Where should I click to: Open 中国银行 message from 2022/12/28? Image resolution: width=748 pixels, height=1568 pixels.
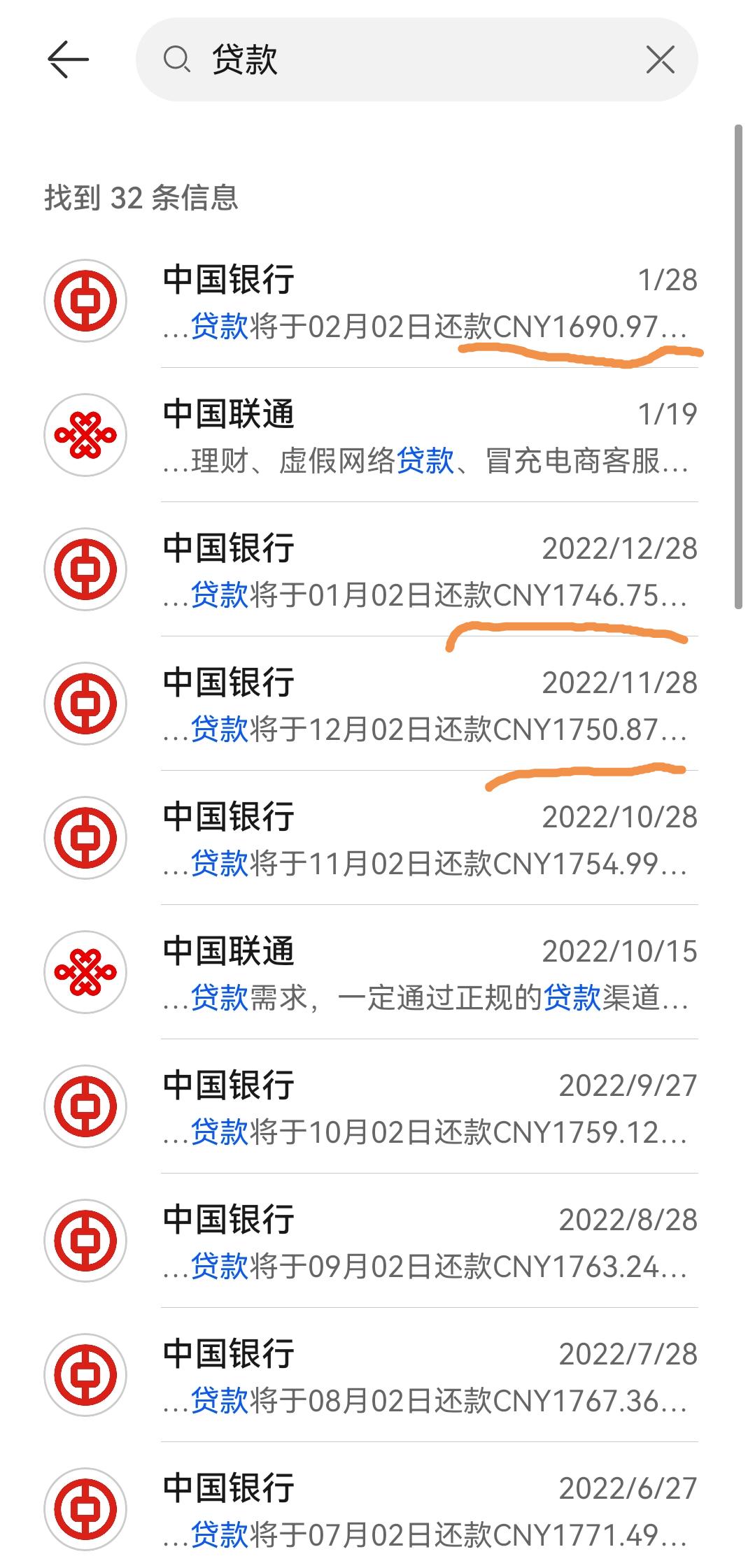(374, 569)
